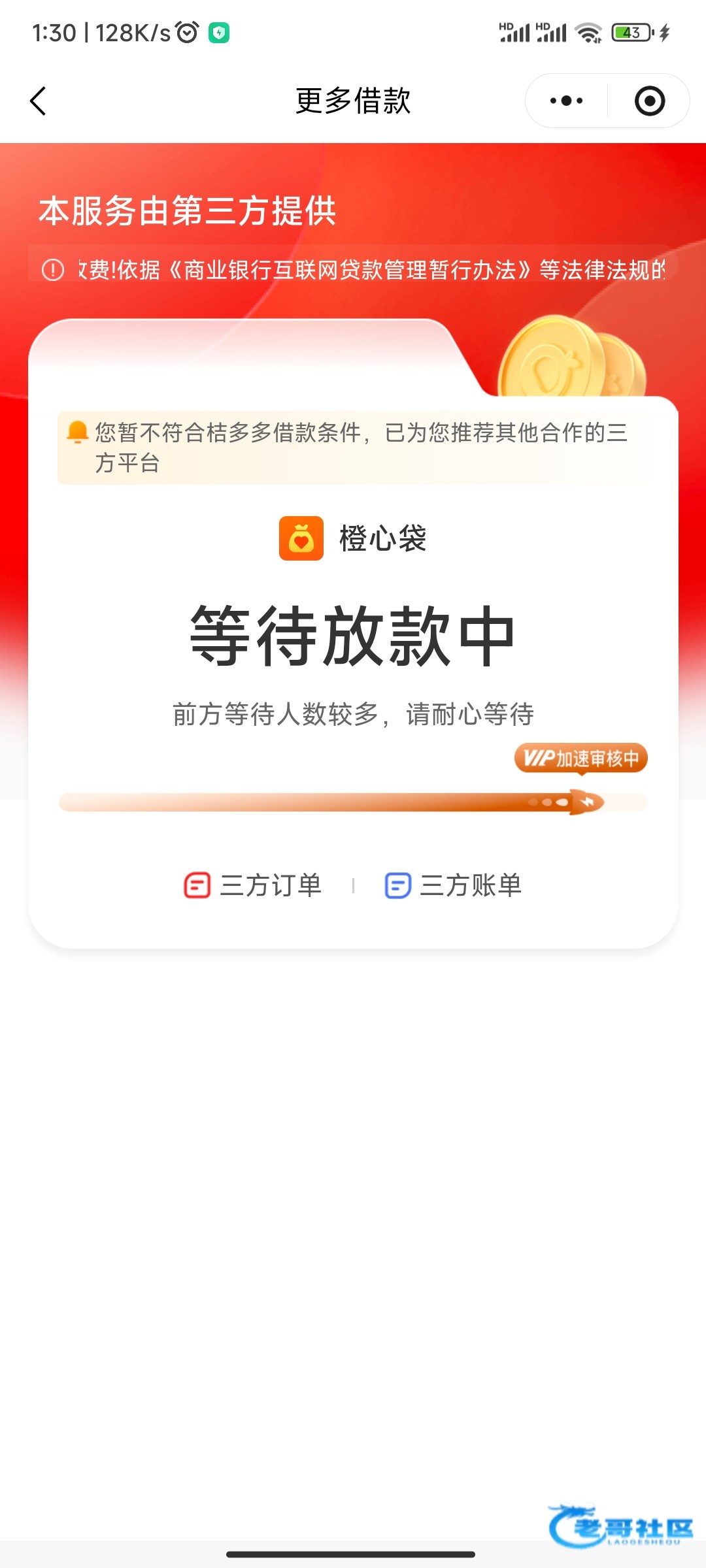Go back from 更多借款 page
The image size is (706, 1568).
pyautogui.click(x=38, y=101)
